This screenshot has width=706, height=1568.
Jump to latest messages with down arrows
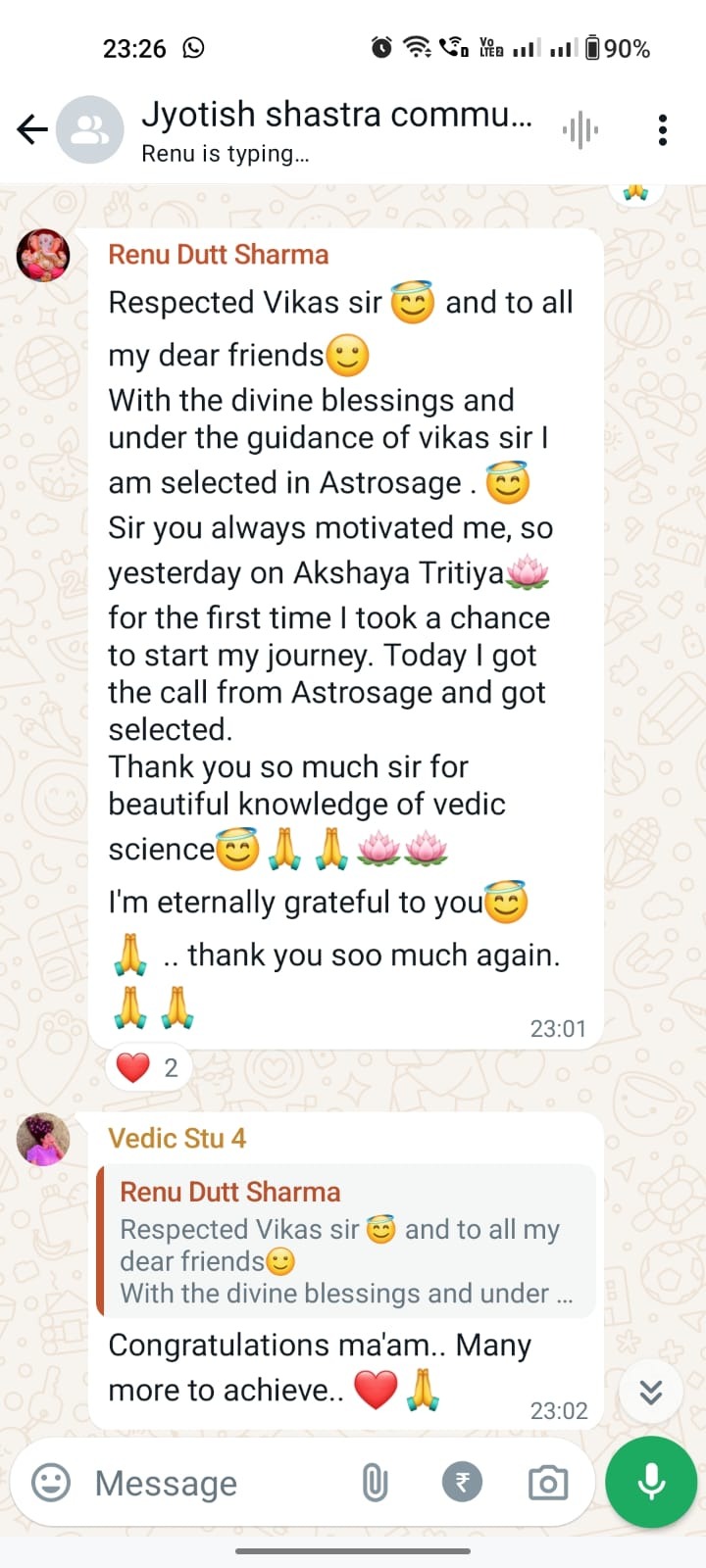click(x=650, y=1392)
